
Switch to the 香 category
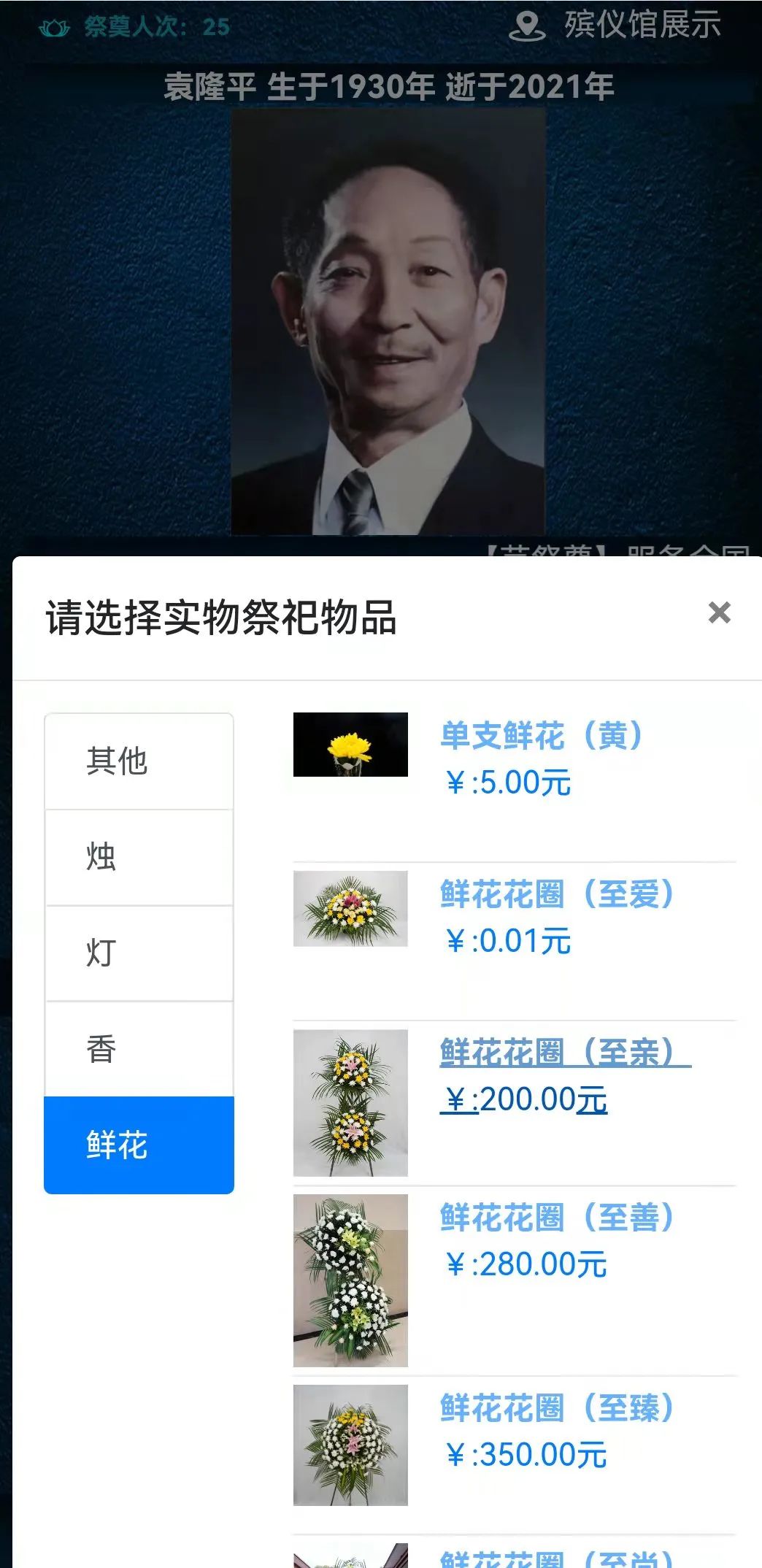tap(139, 1049)
